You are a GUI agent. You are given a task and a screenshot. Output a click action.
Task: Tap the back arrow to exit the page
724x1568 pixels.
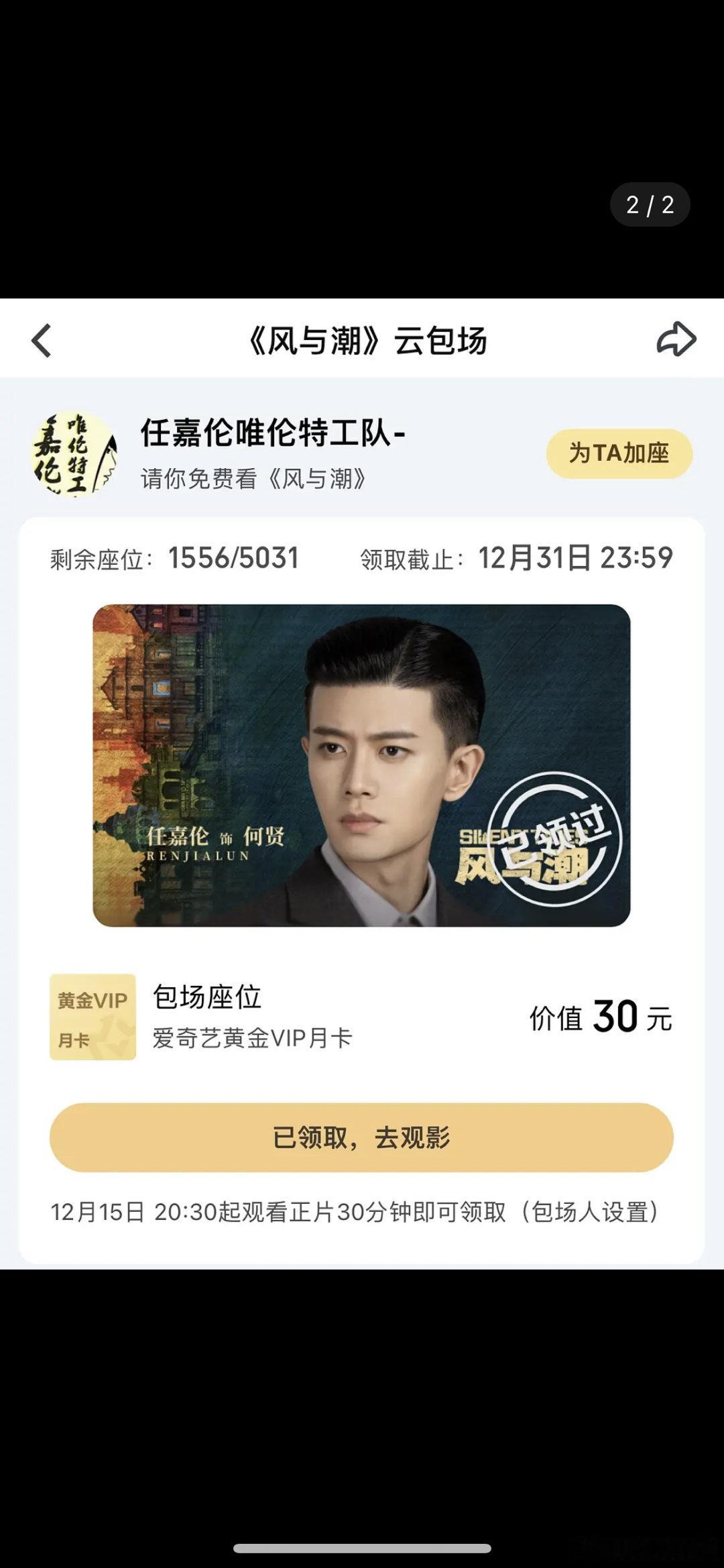coord(42,339)
